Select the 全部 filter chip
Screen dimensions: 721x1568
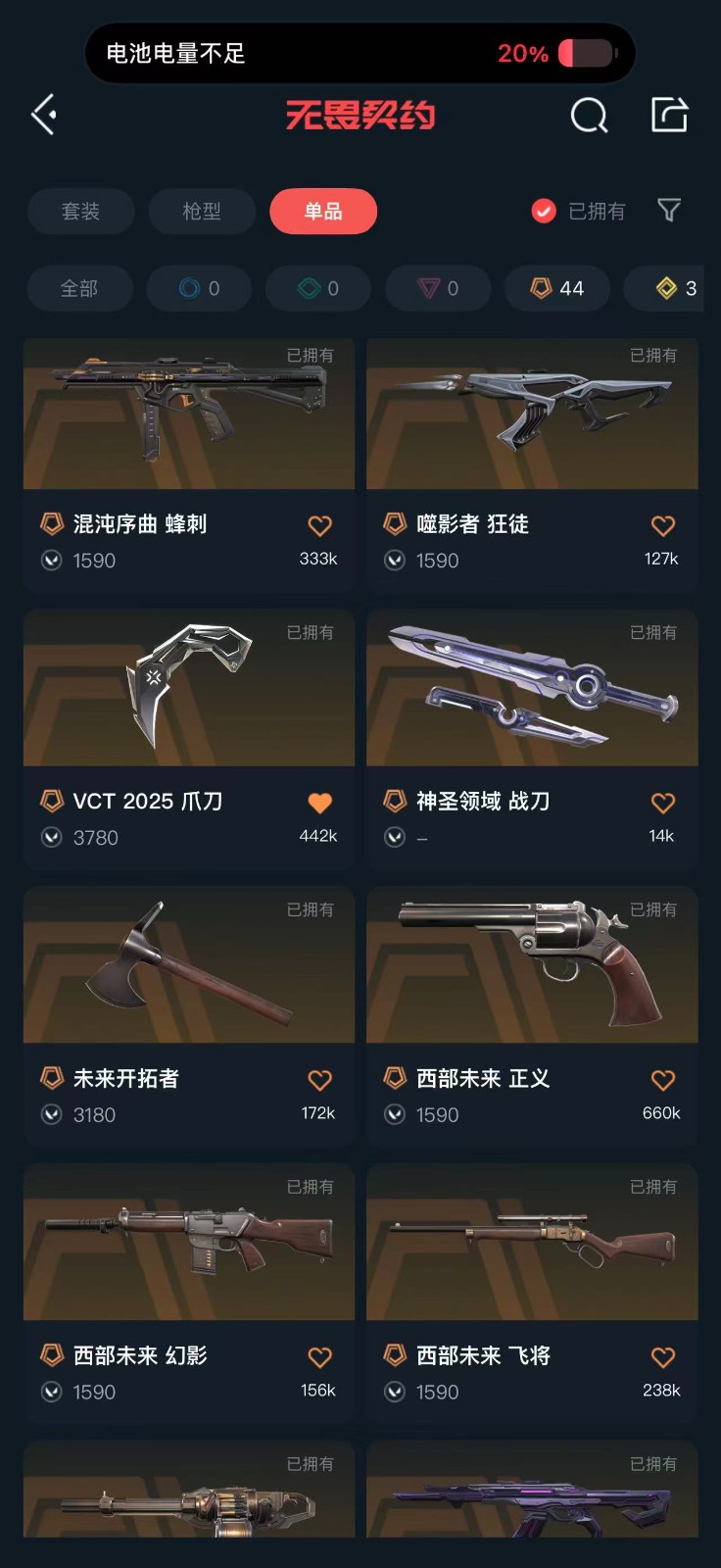(79, 289)
